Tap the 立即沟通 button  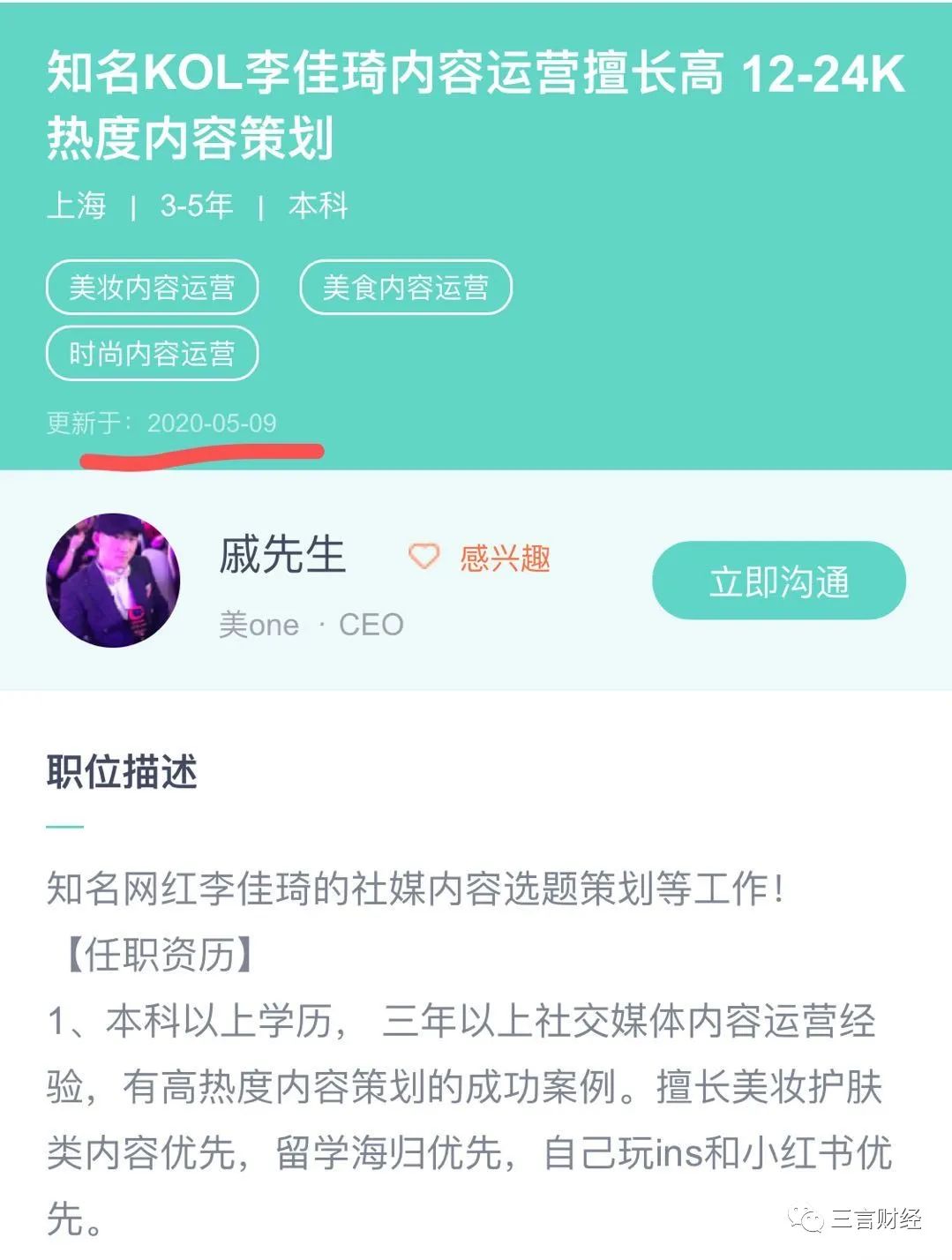click(778, 581)
